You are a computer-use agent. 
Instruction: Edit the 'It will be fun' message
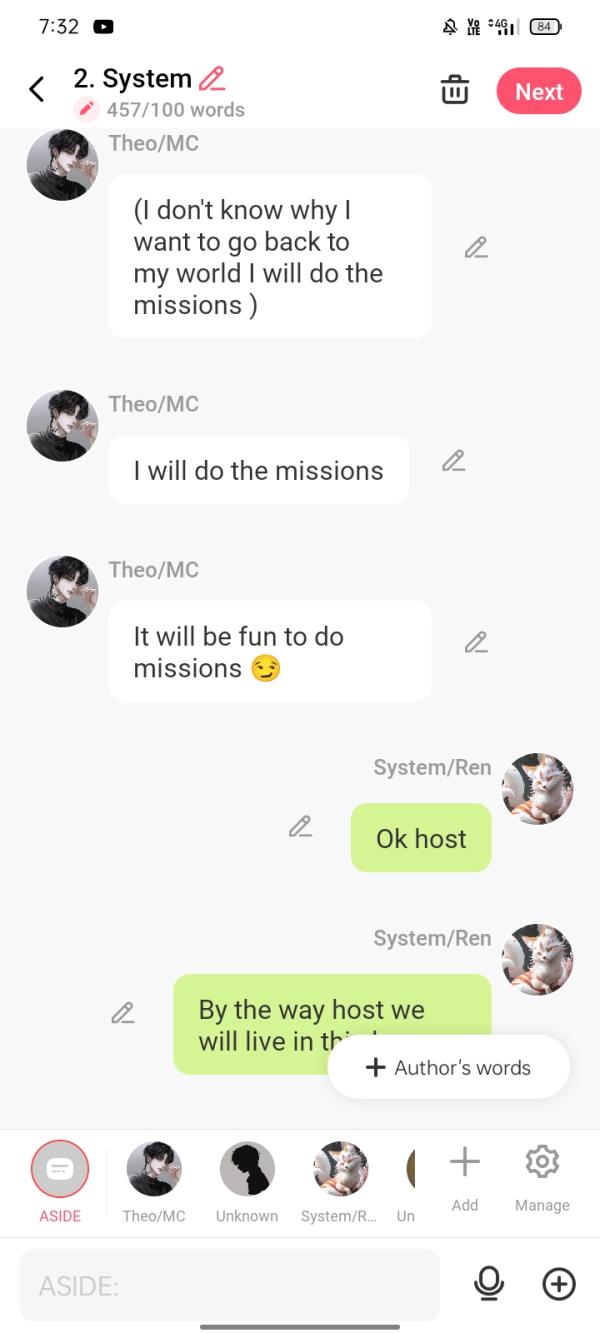[x=476, y=642]
